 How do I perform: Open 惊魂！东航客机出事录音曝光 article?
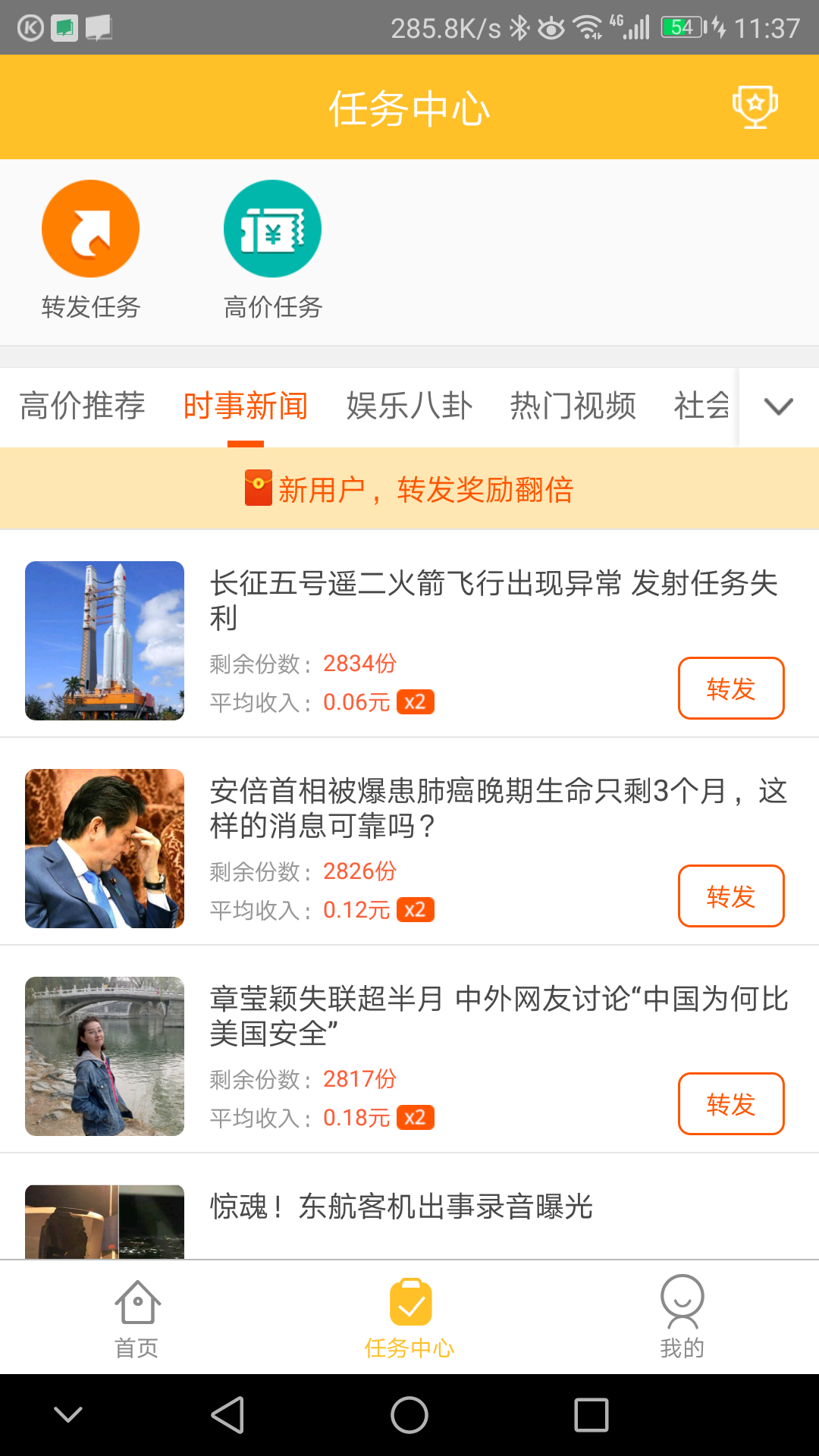401,1207
